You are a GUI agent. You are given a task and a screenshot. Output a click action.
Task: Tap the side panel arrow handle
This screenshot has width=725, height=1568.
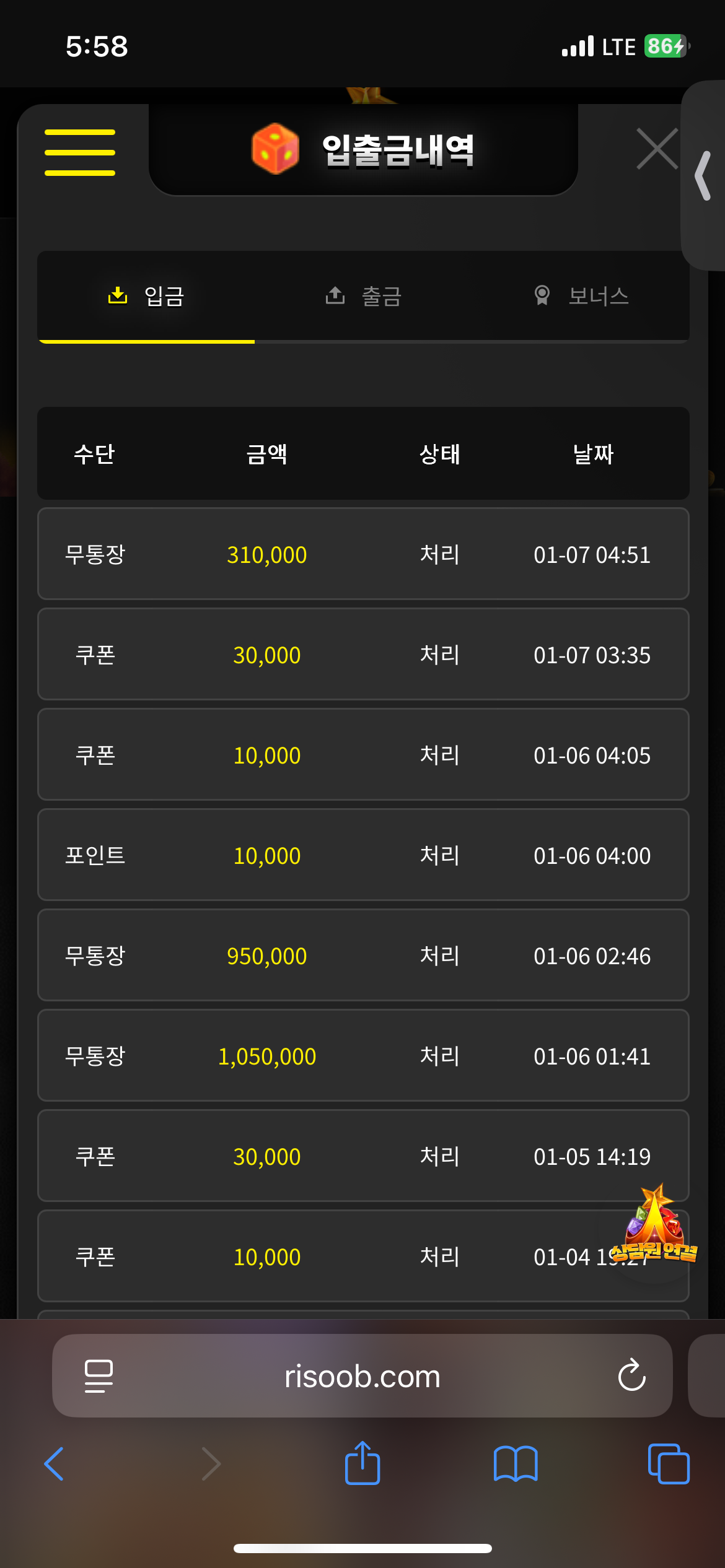pyautogui.click(x=703, y=176)
